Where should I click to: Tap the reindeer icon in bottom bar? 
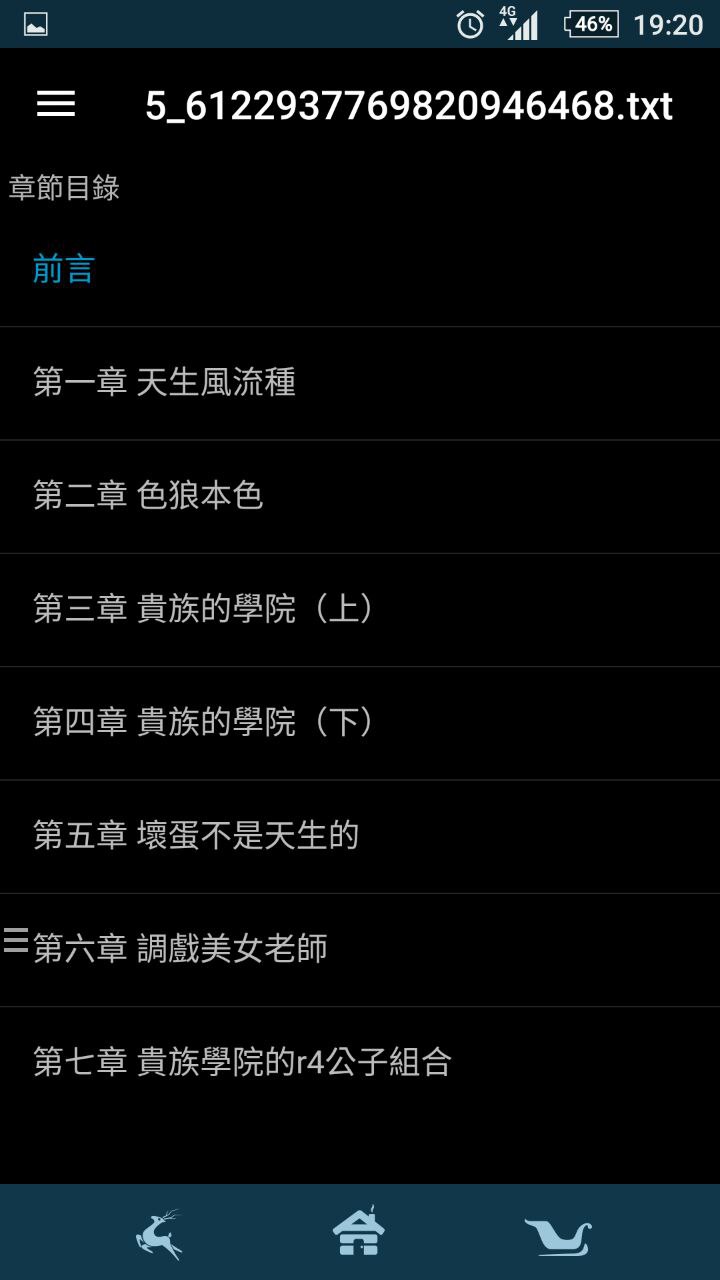click(160, 1233)
